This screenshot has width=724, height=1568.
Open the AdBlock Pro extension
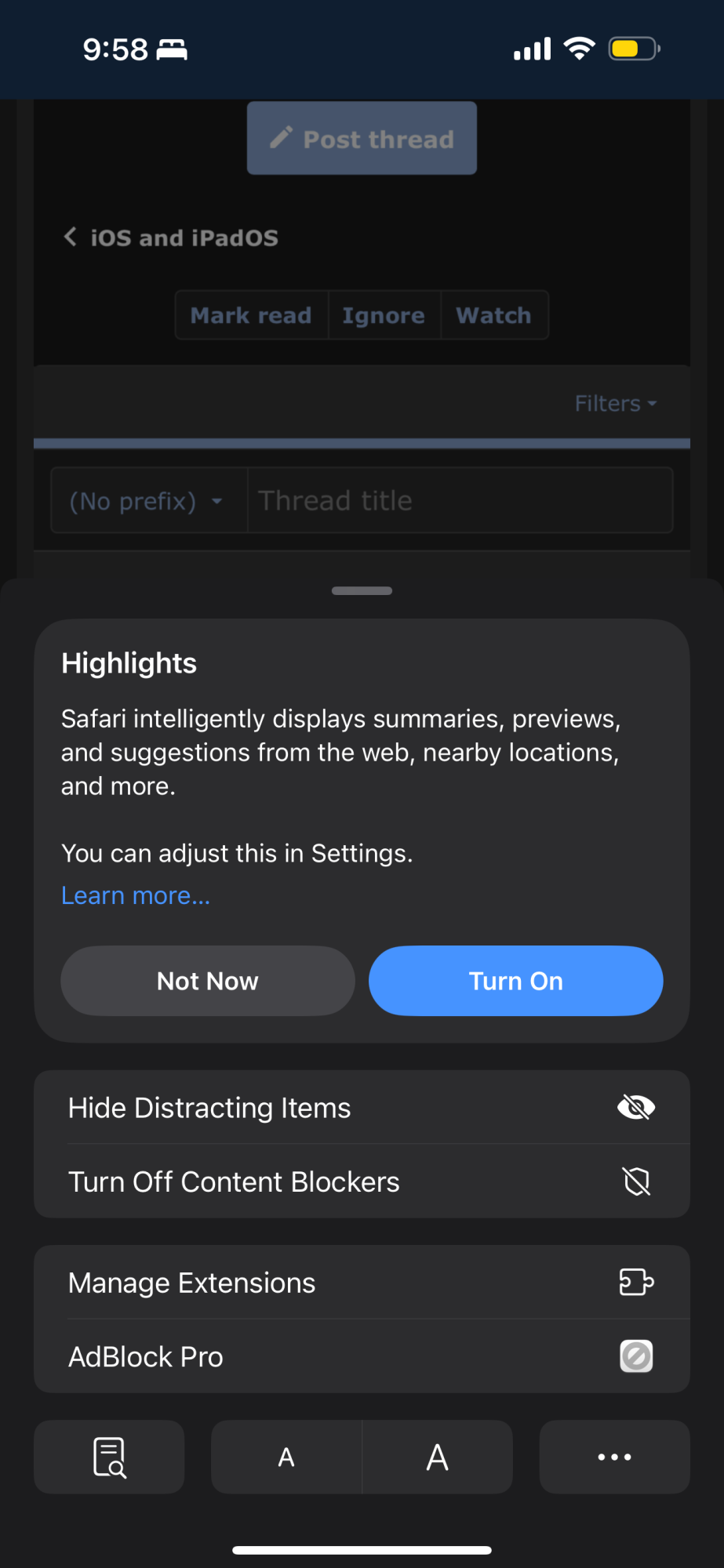pyautogui.click(x=362, y=1356)
